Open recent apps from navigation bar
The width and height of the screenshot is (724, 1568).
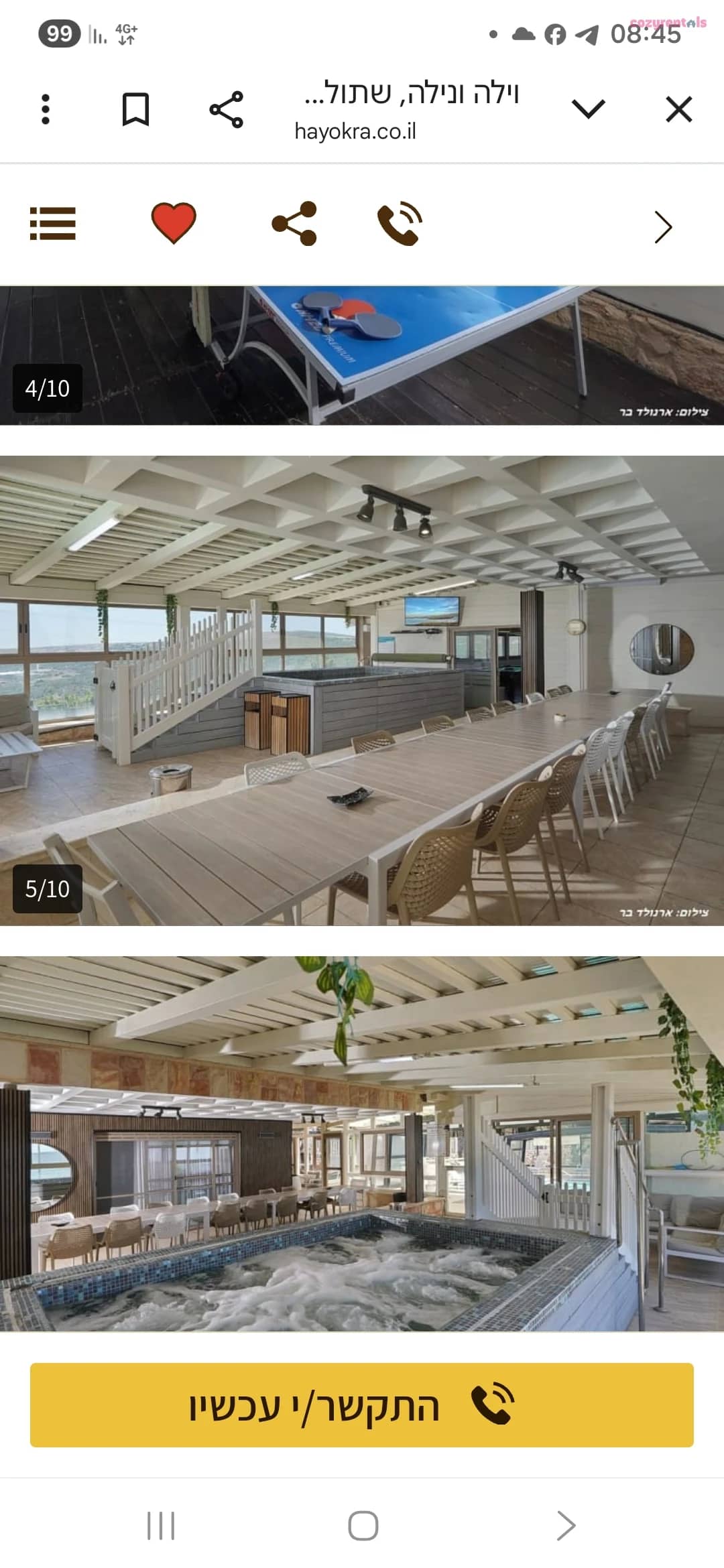(x=161, y=1526)
